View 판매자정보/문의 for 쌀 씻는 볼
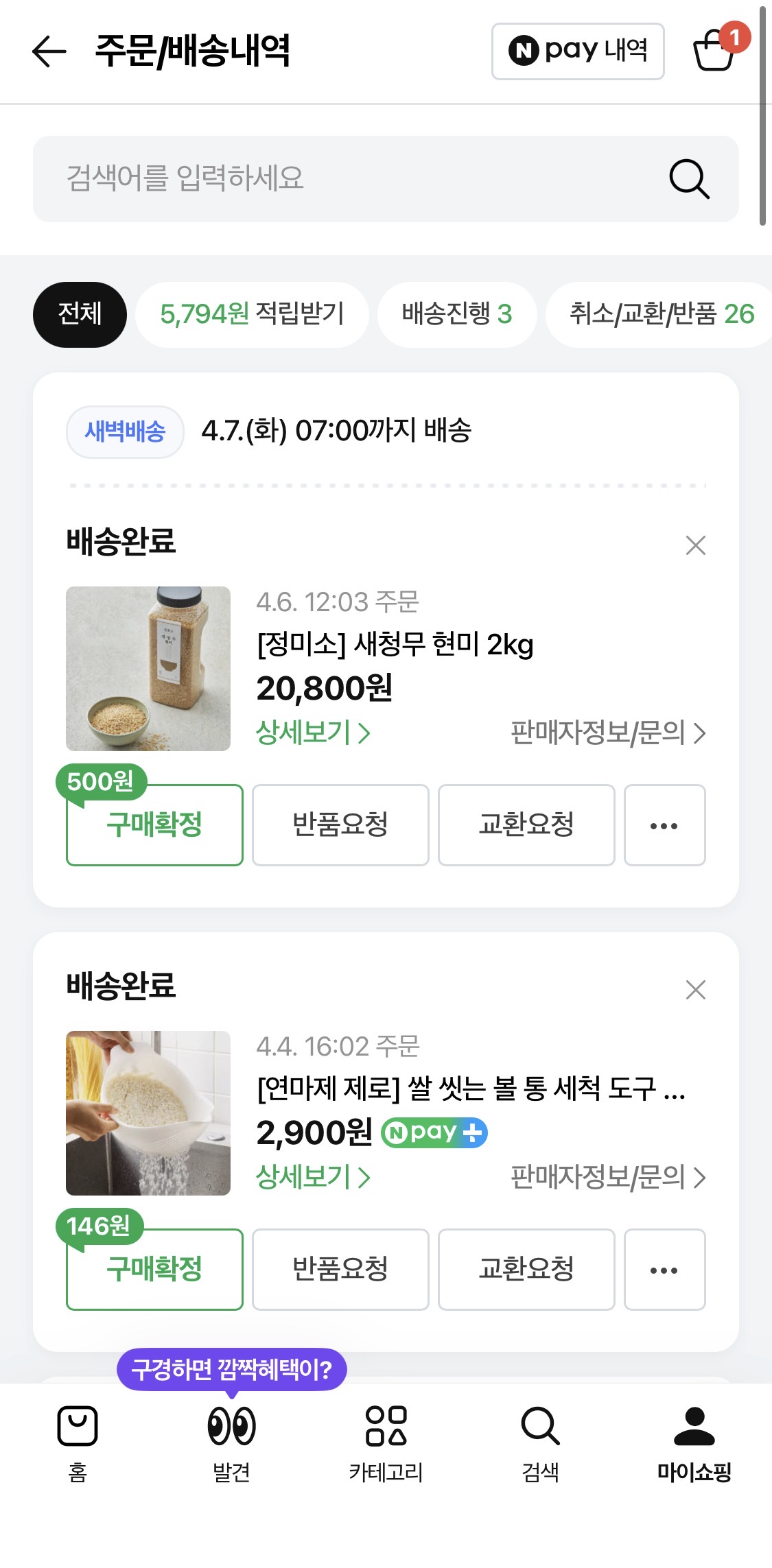Viewport: 772px width, 1568px height. (607, 1177)
